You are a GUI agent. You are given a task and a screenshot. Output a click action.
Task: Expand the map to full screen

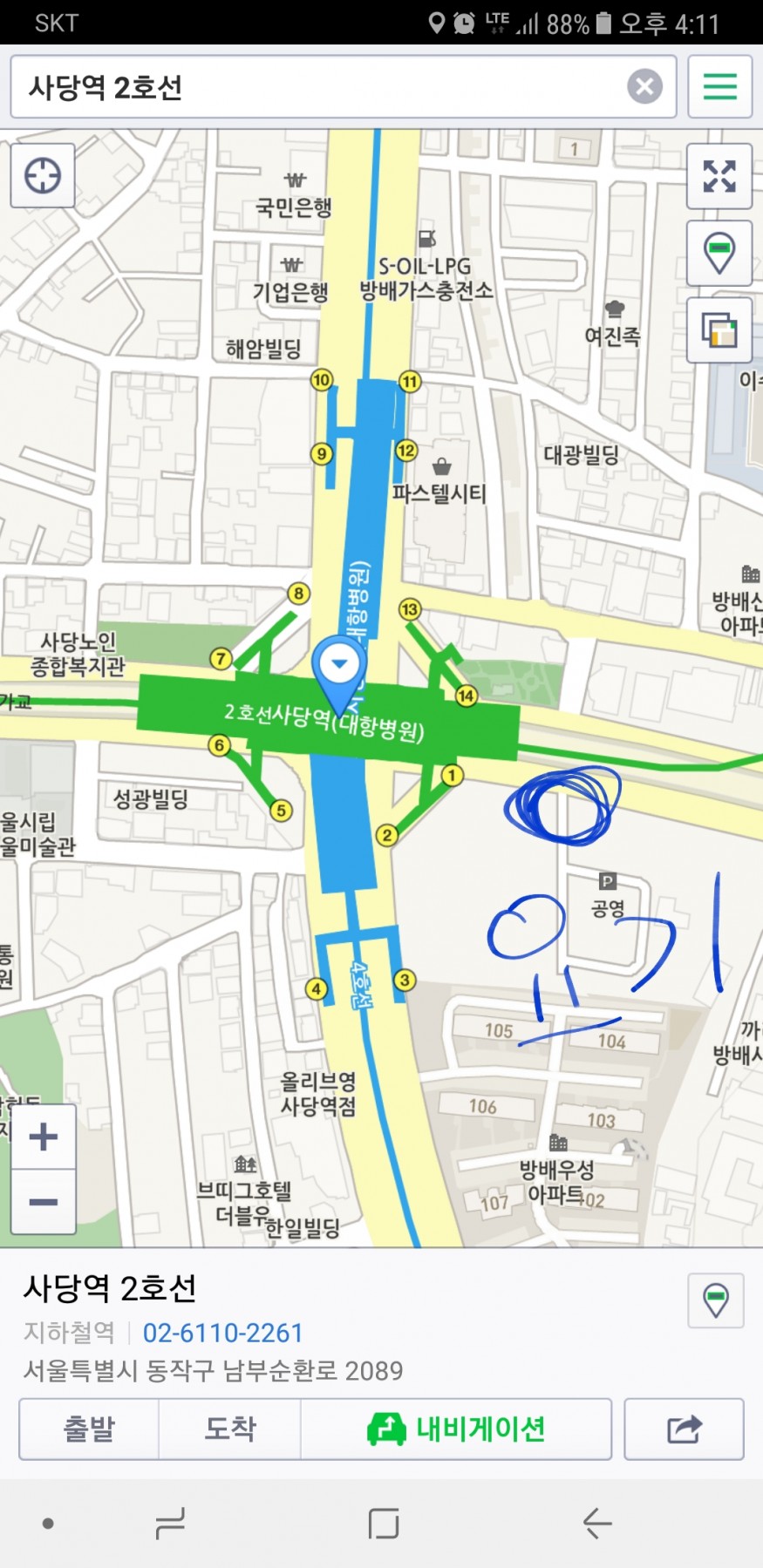[x=719, y=176]
